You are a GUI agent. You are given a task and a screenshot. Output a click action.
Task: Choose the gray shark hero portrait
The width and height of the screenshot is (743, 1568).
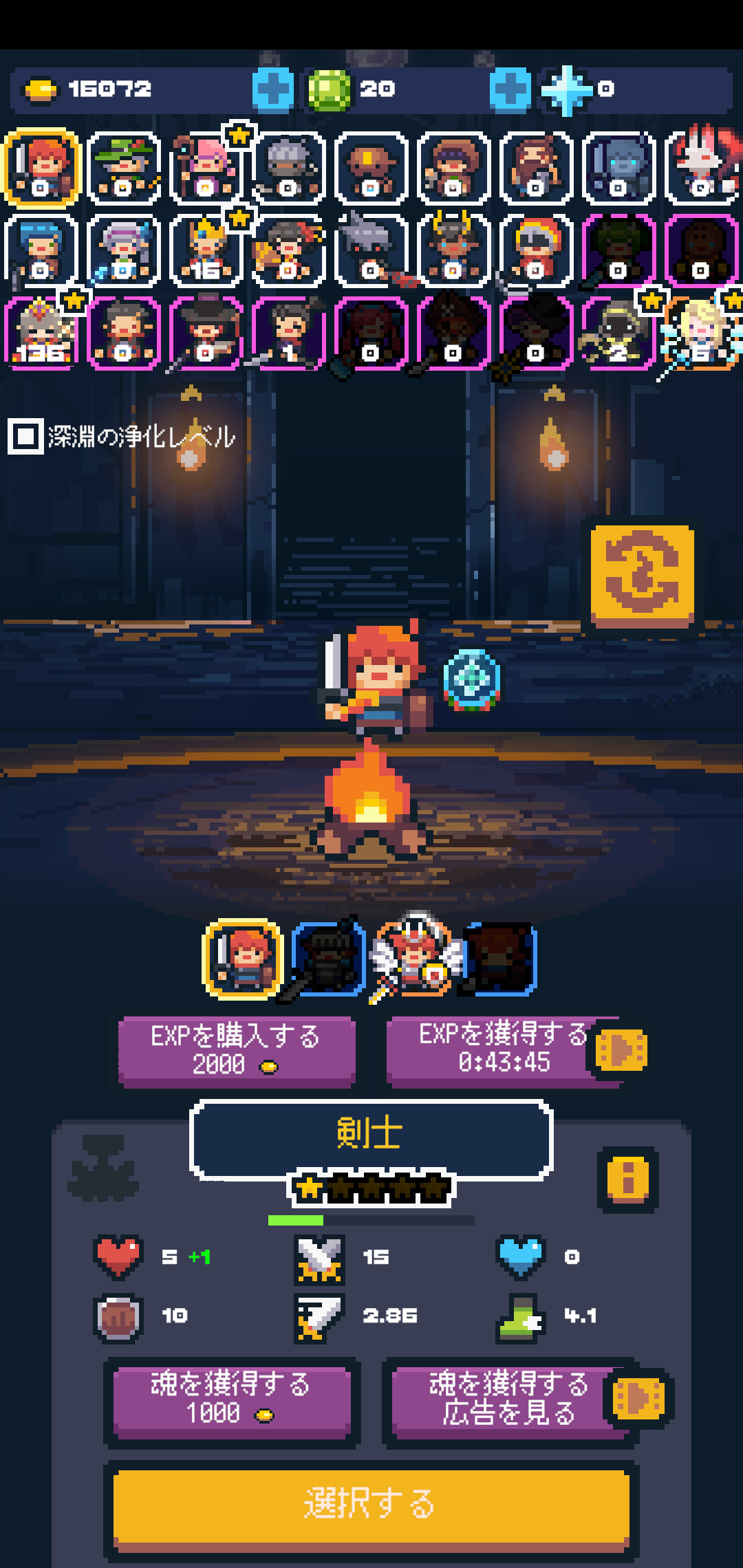[x=371, y=251]
